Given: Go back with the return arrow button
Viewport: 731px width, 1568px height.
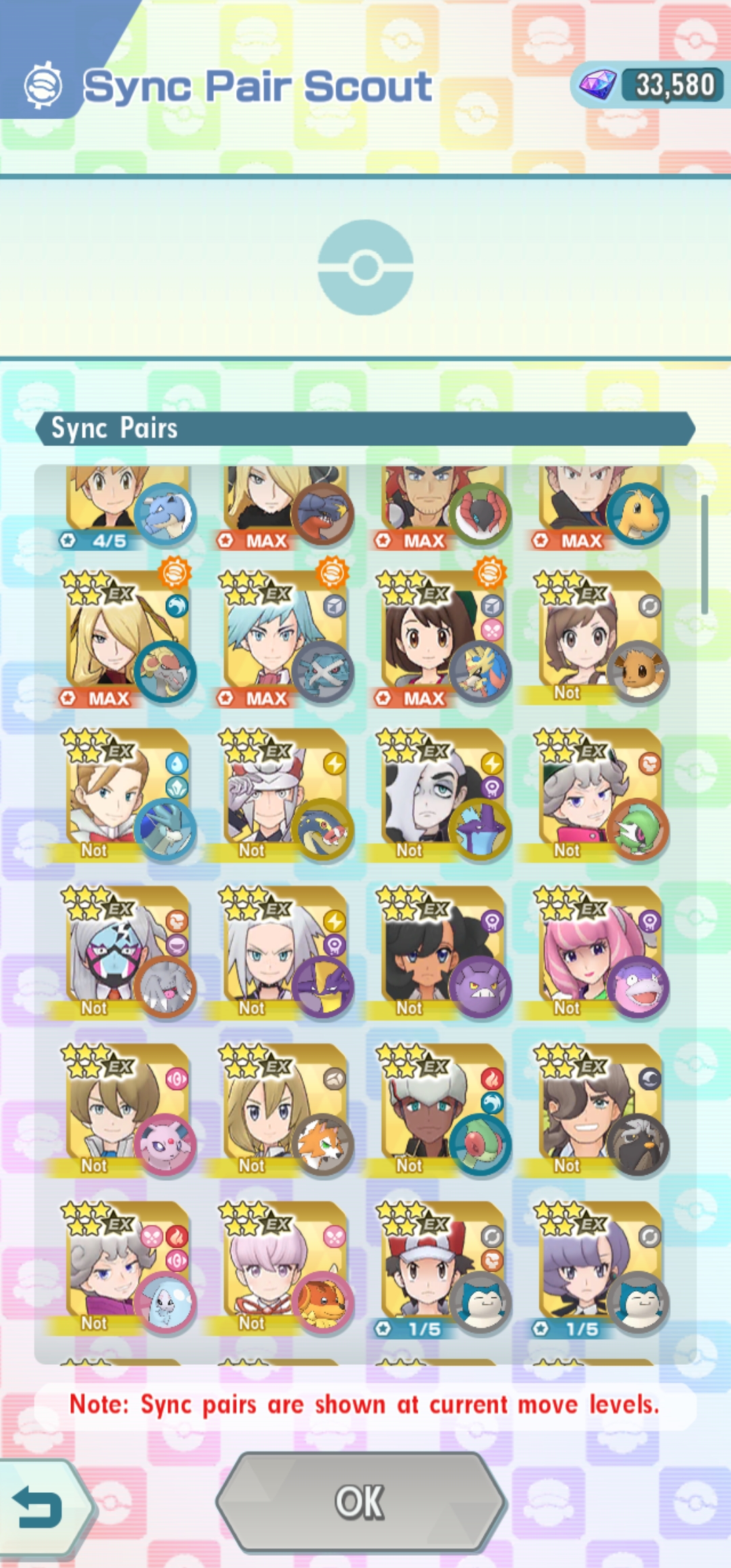Looking at the screenshot, I should [42, 1506].
